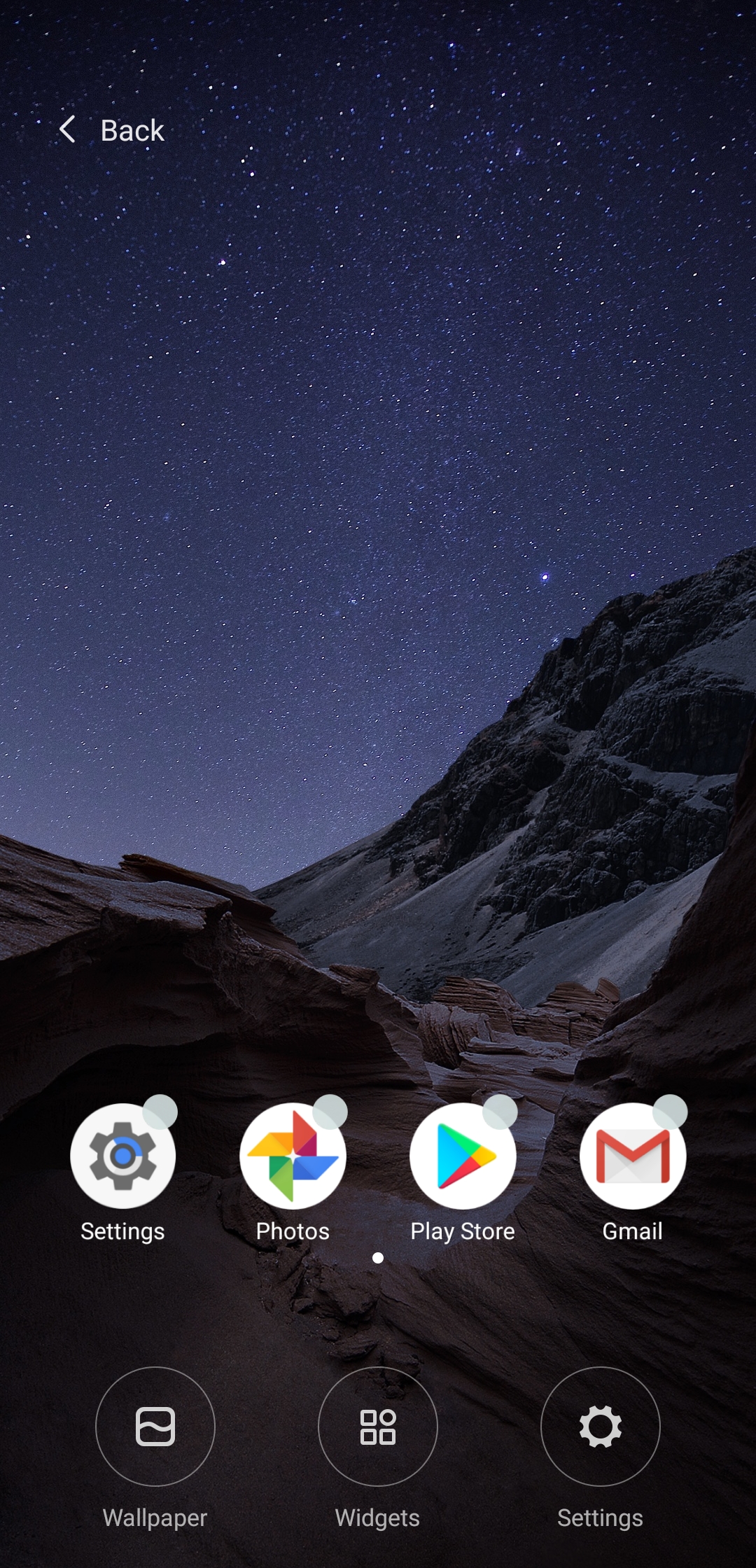Go back from home screen editing
This screenshot has width=756, height=1568.
[112, 130]
